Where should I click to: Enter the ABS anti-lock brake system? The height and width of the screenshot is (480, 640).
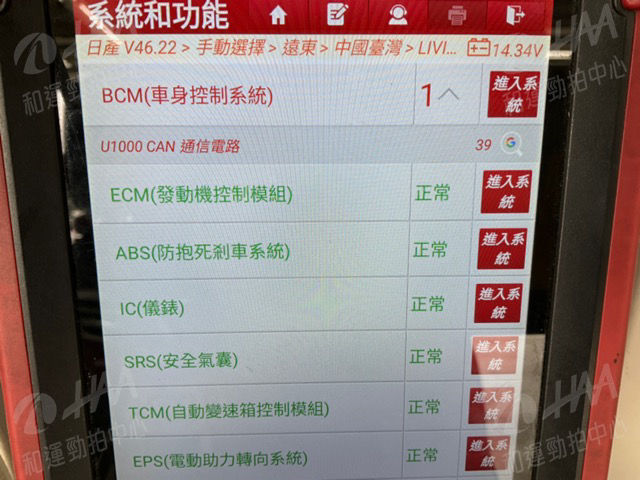coord(503,248)
